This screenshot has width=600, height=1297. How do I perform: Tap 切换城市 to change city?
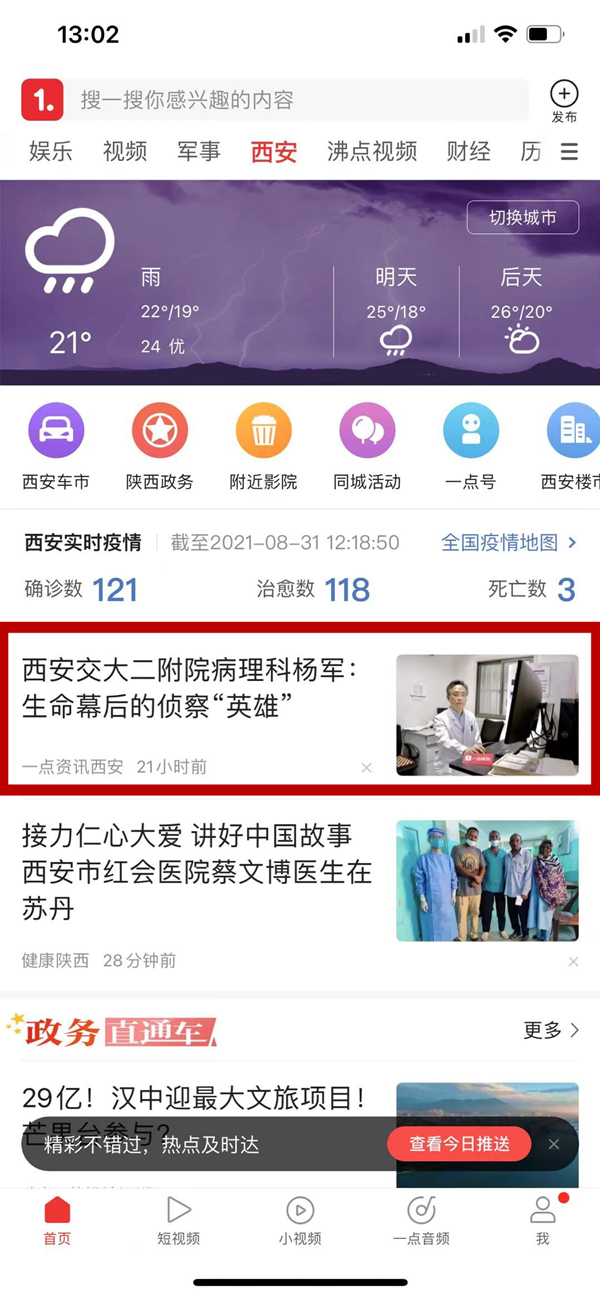pos(523,217)
